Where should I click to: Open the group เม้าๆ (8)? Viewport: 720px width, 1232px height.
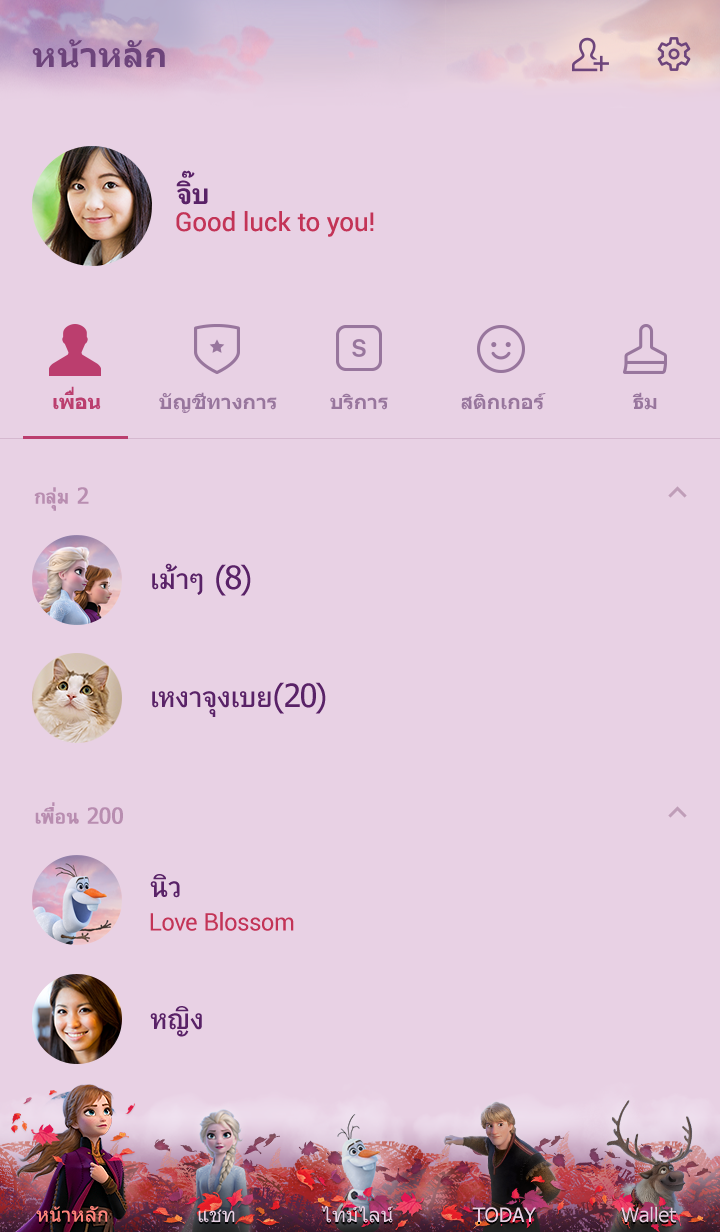coord(200,580)
